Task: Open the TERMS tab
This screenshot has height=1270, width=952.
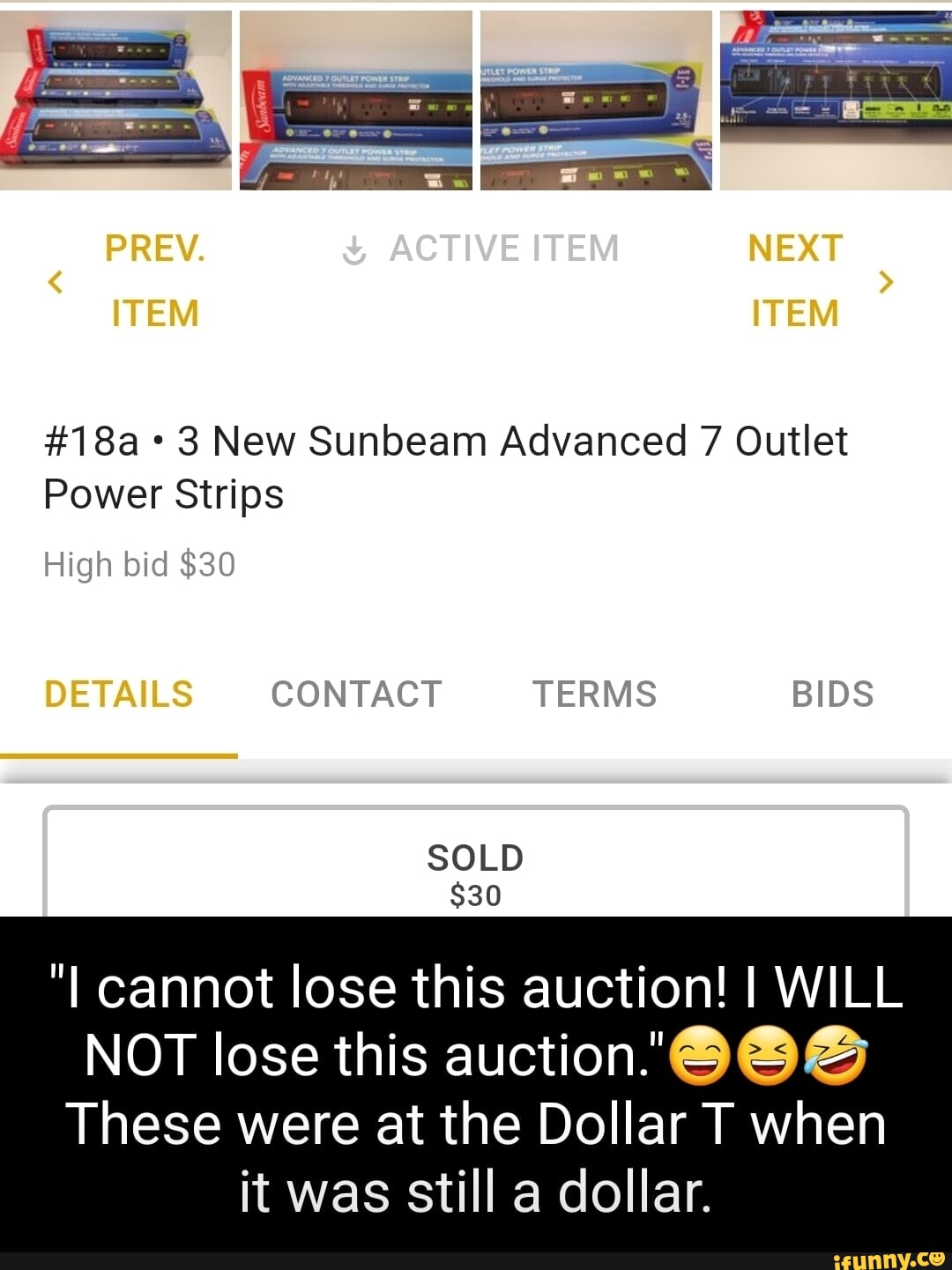Action: (x=595, y=695)
